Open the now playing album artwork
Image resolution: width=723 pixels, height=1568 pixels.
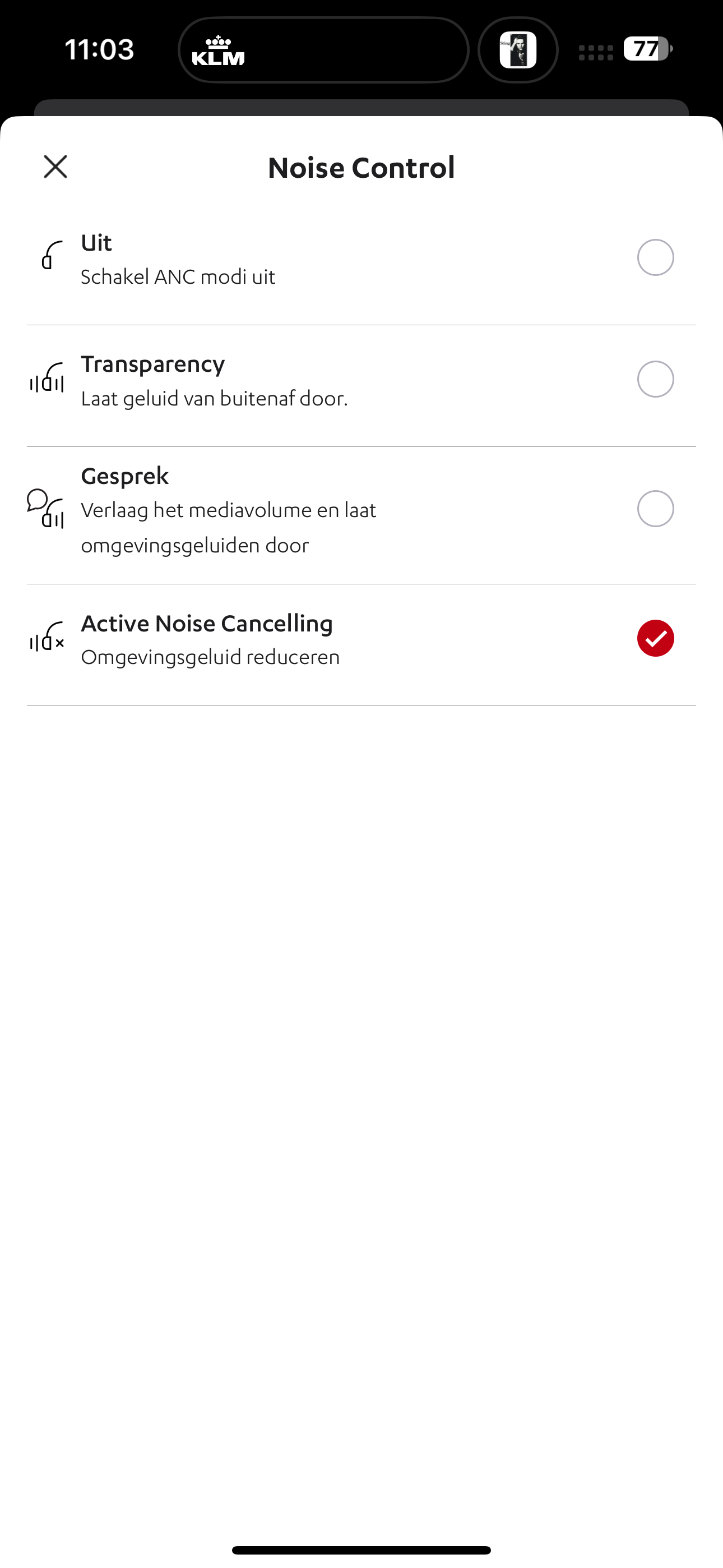518,50
